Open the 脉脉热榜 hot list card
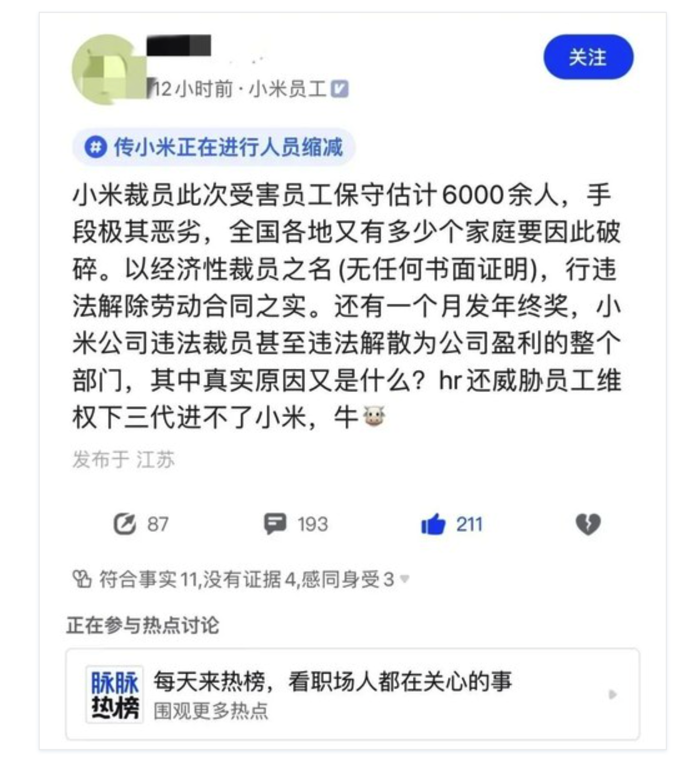The width and height of the screenshot is (692, 761). tap(352, 694)
